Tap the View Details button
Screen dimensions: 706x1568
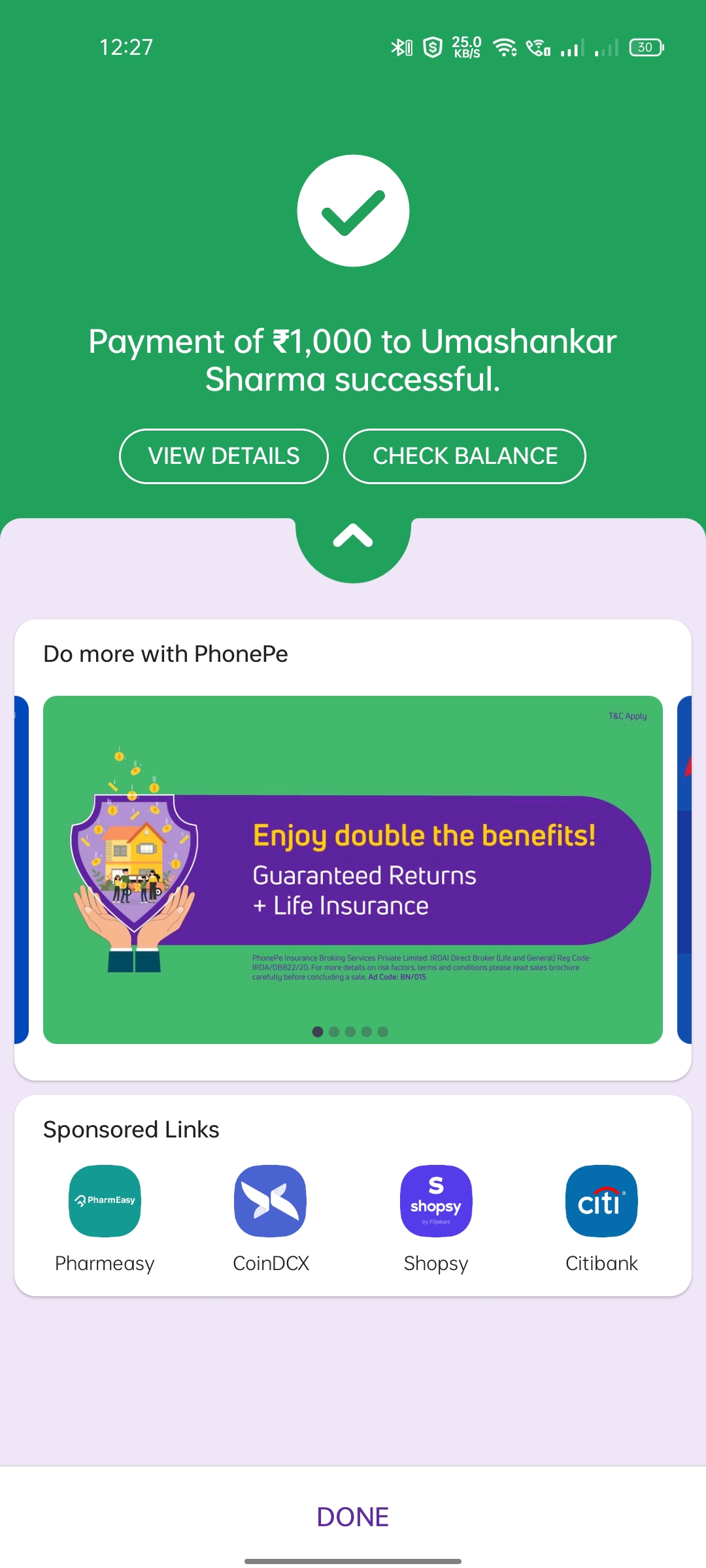click(224, 456)
